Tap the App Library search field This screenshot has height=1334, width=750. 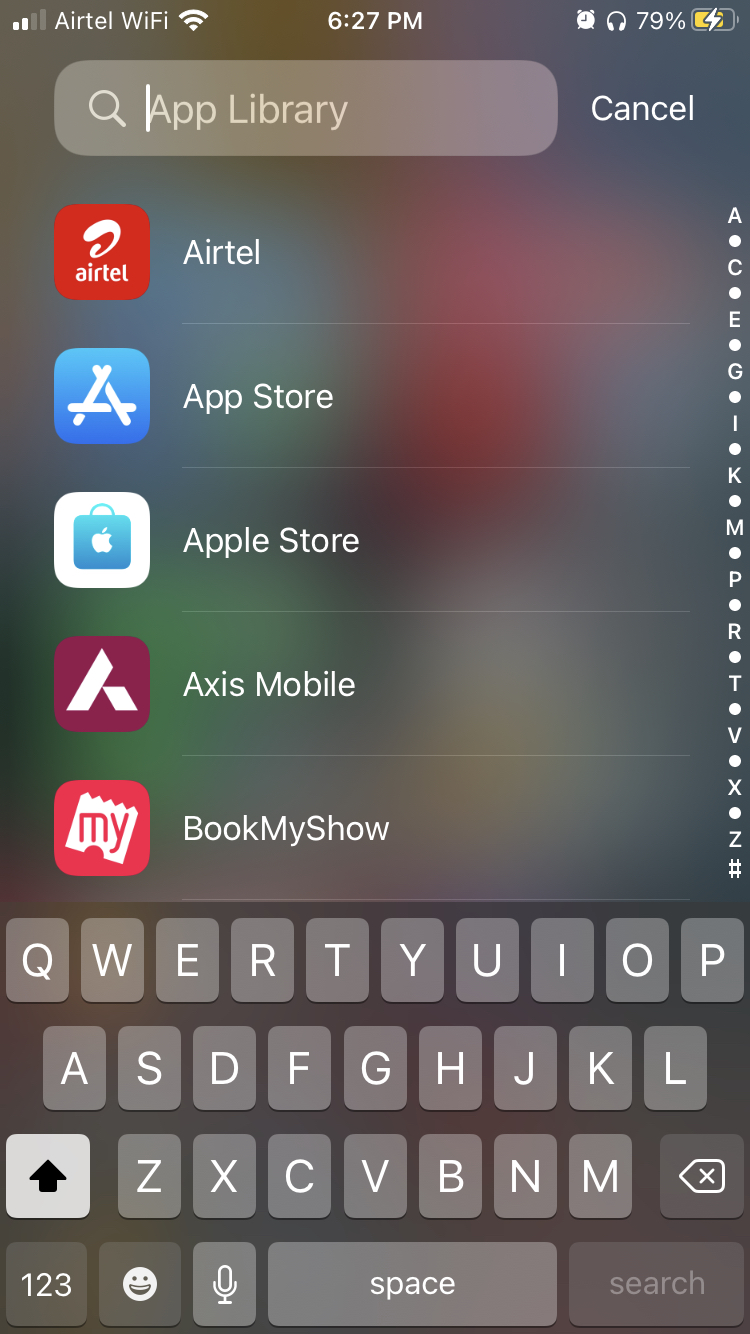coord(305,108)
